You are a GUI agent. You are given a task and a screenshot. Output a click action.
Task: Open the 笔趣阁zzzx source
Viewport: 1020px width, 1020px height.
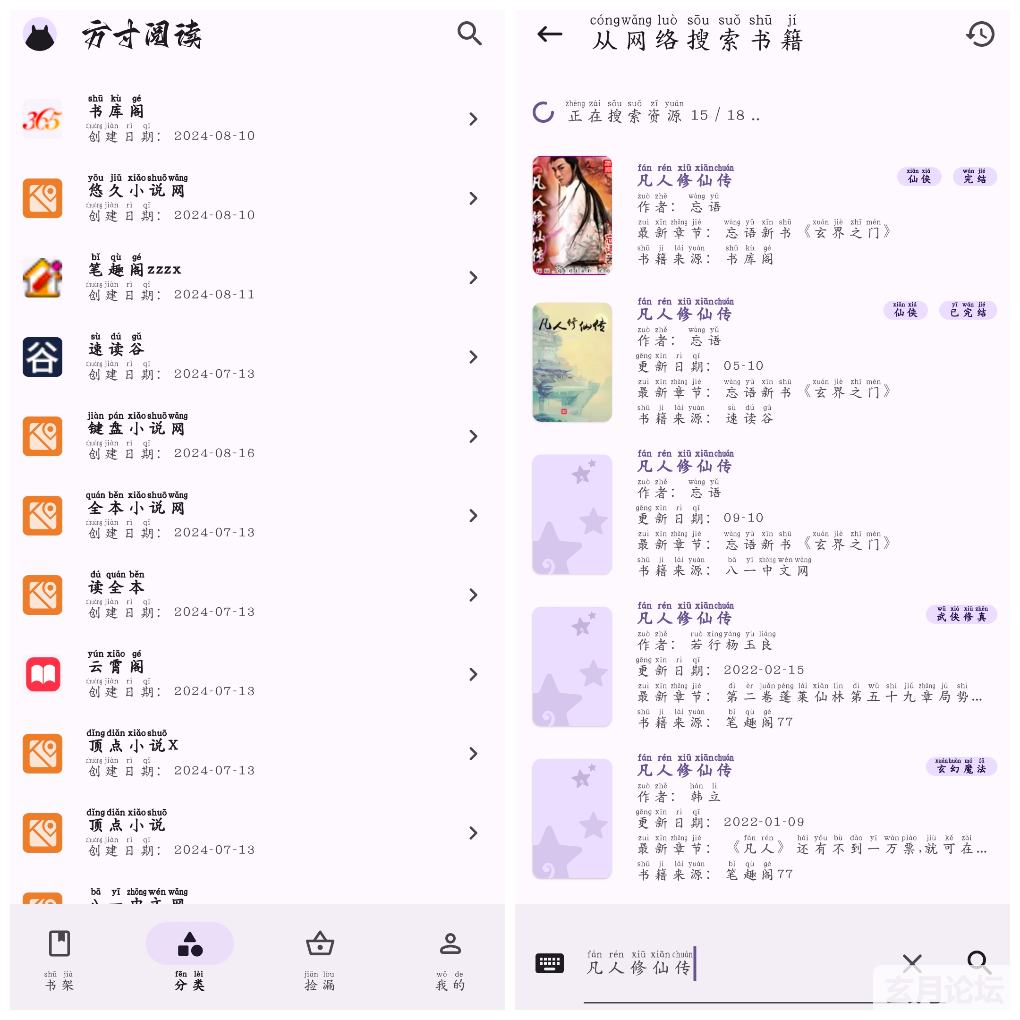click(x=250, y=278)
